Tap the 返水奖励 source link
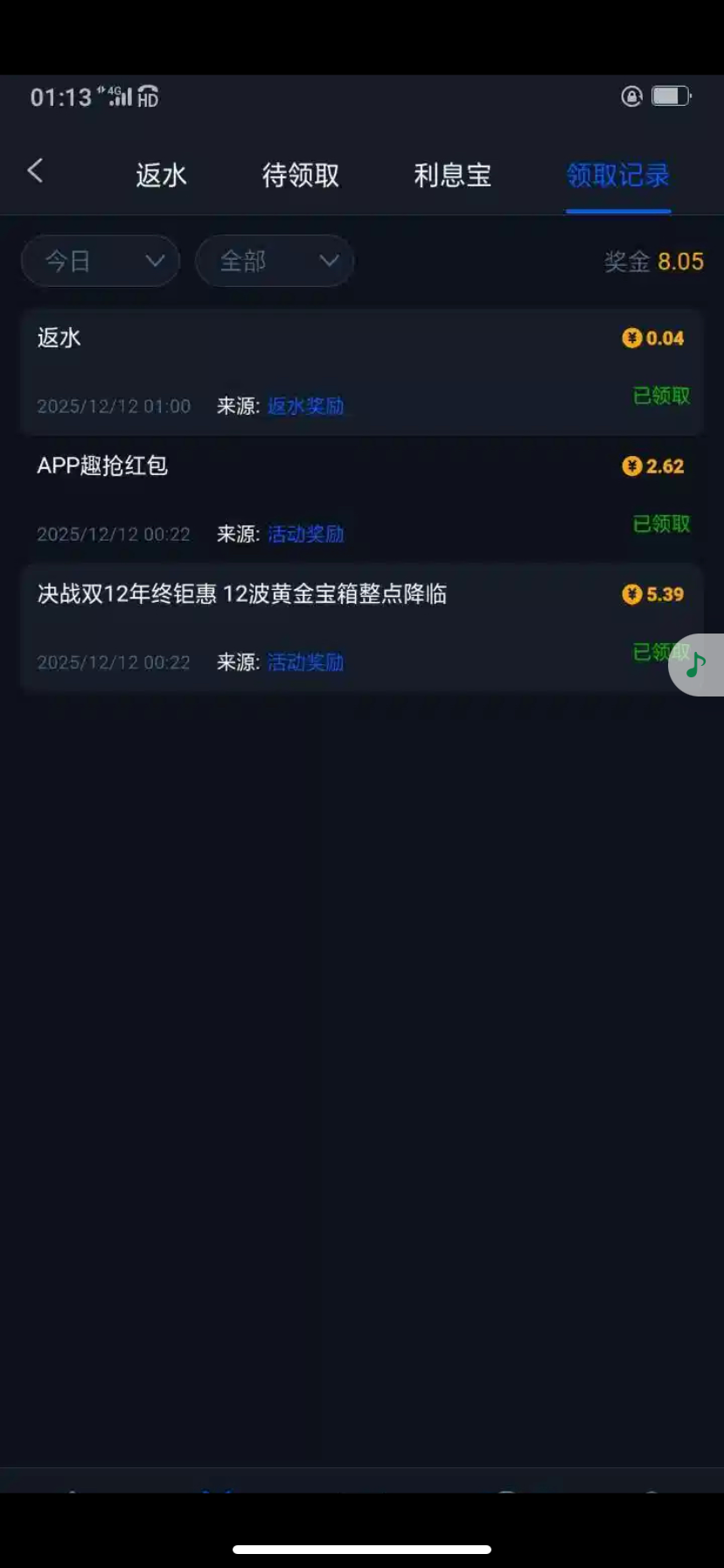Image resolution: width=724 pixels, height=1568 pixels. (x=305, y=406)
